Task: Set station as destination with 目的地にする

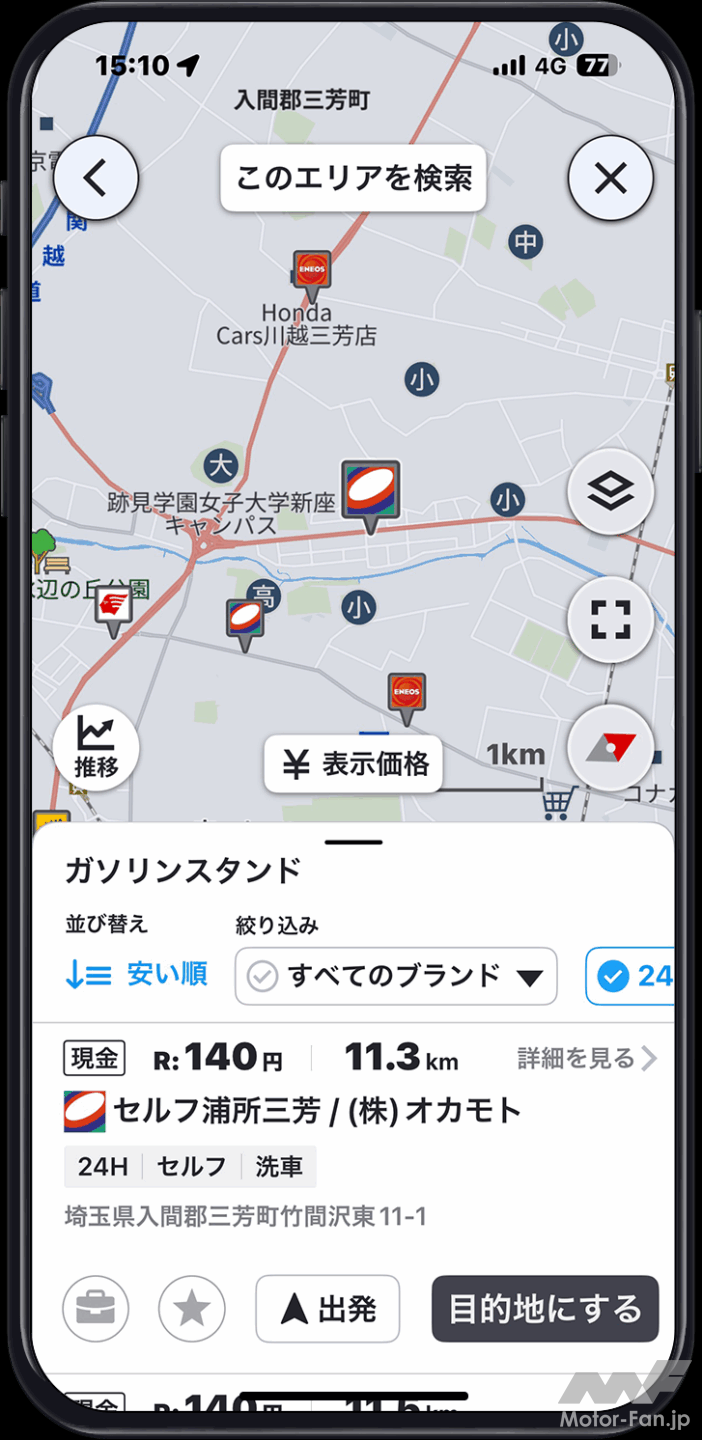Action: (545, 1309)
